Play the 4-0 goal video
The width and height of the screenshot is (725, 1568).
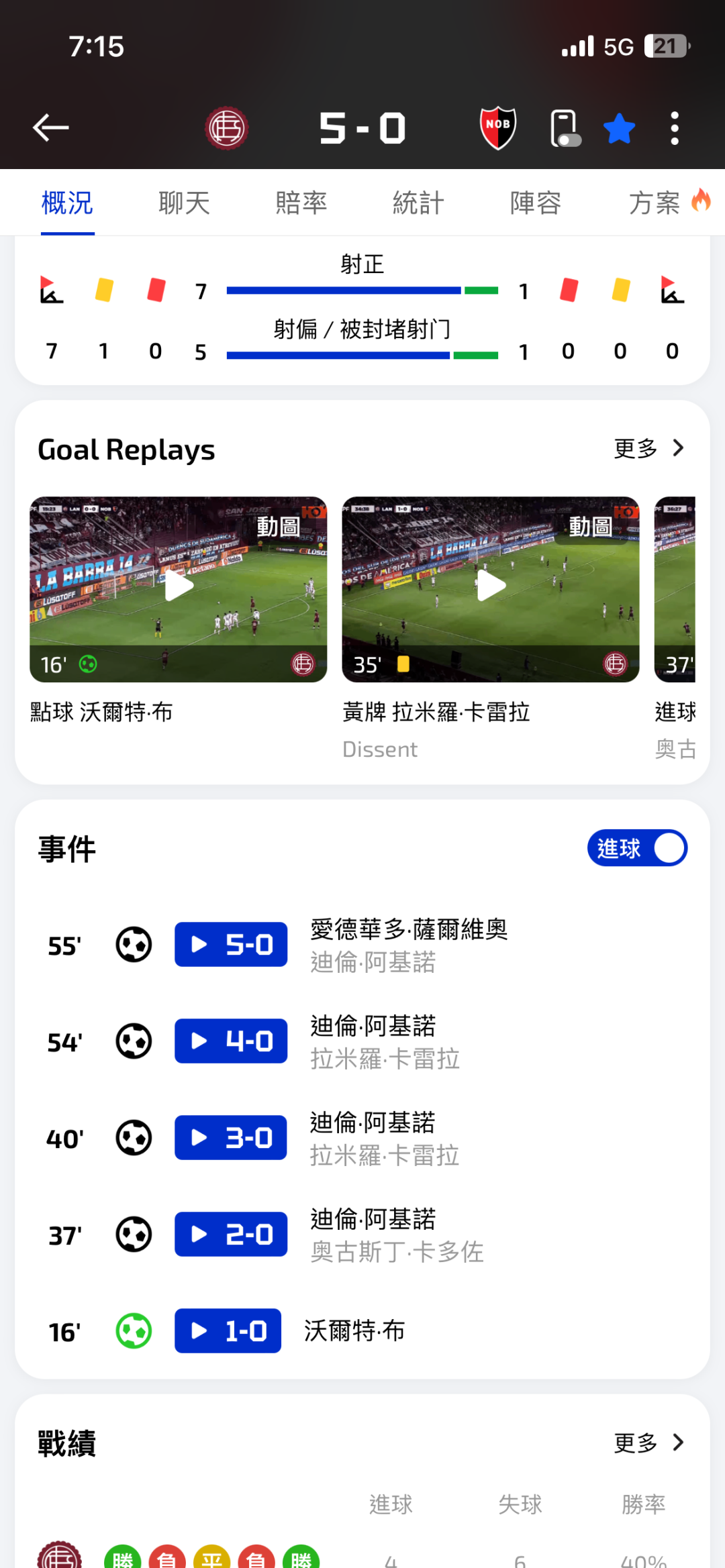231,1041
